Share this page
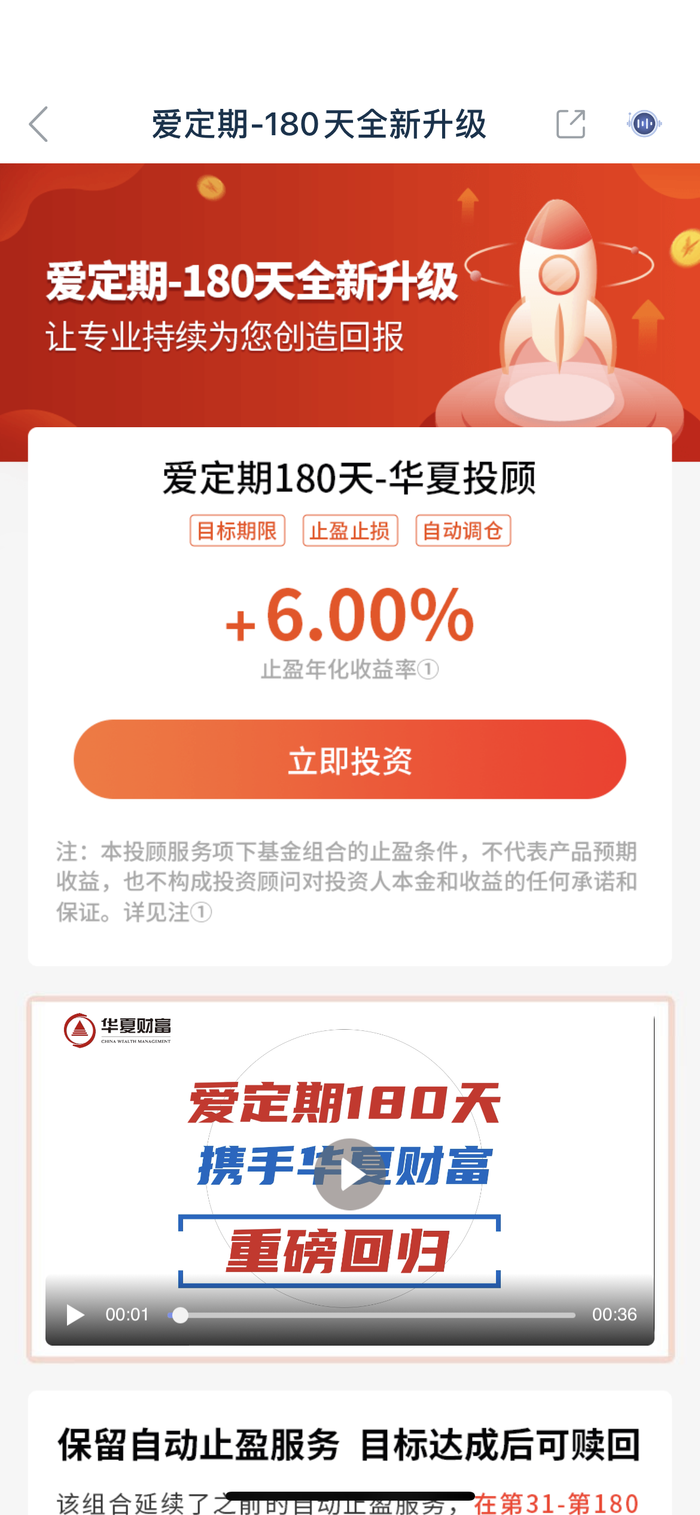Viewport: 700px width, 1515px height. coord(570,124)
